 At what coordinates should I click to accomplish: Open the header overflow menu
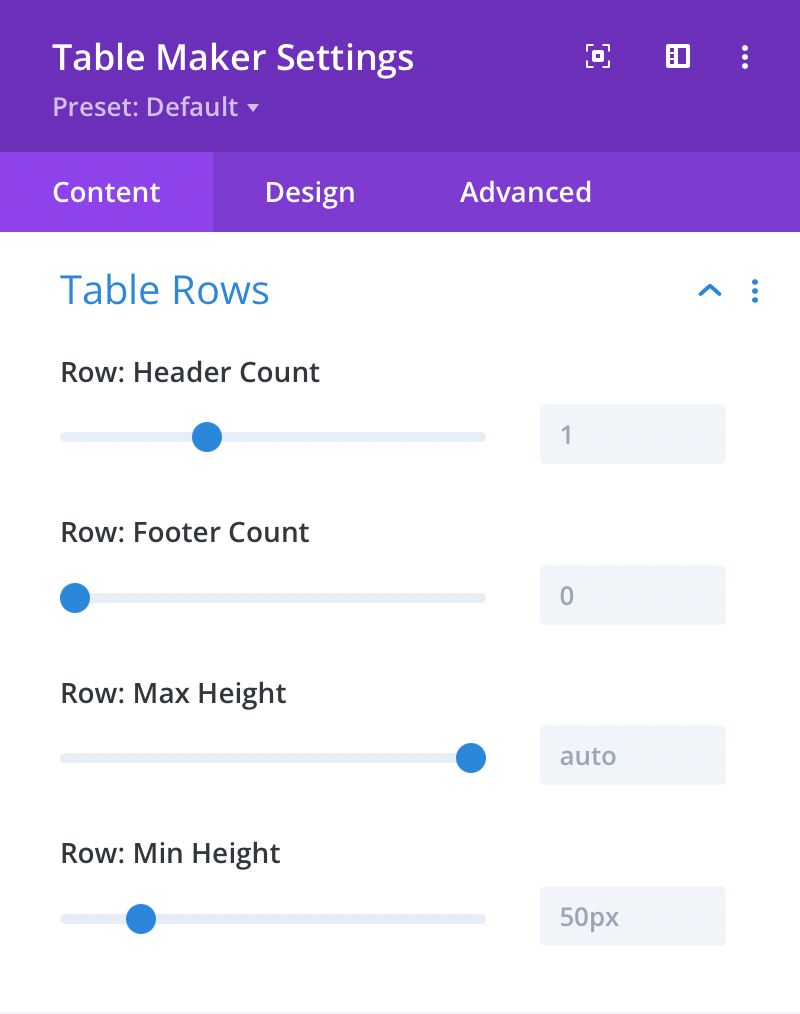[x=745, y=57]
